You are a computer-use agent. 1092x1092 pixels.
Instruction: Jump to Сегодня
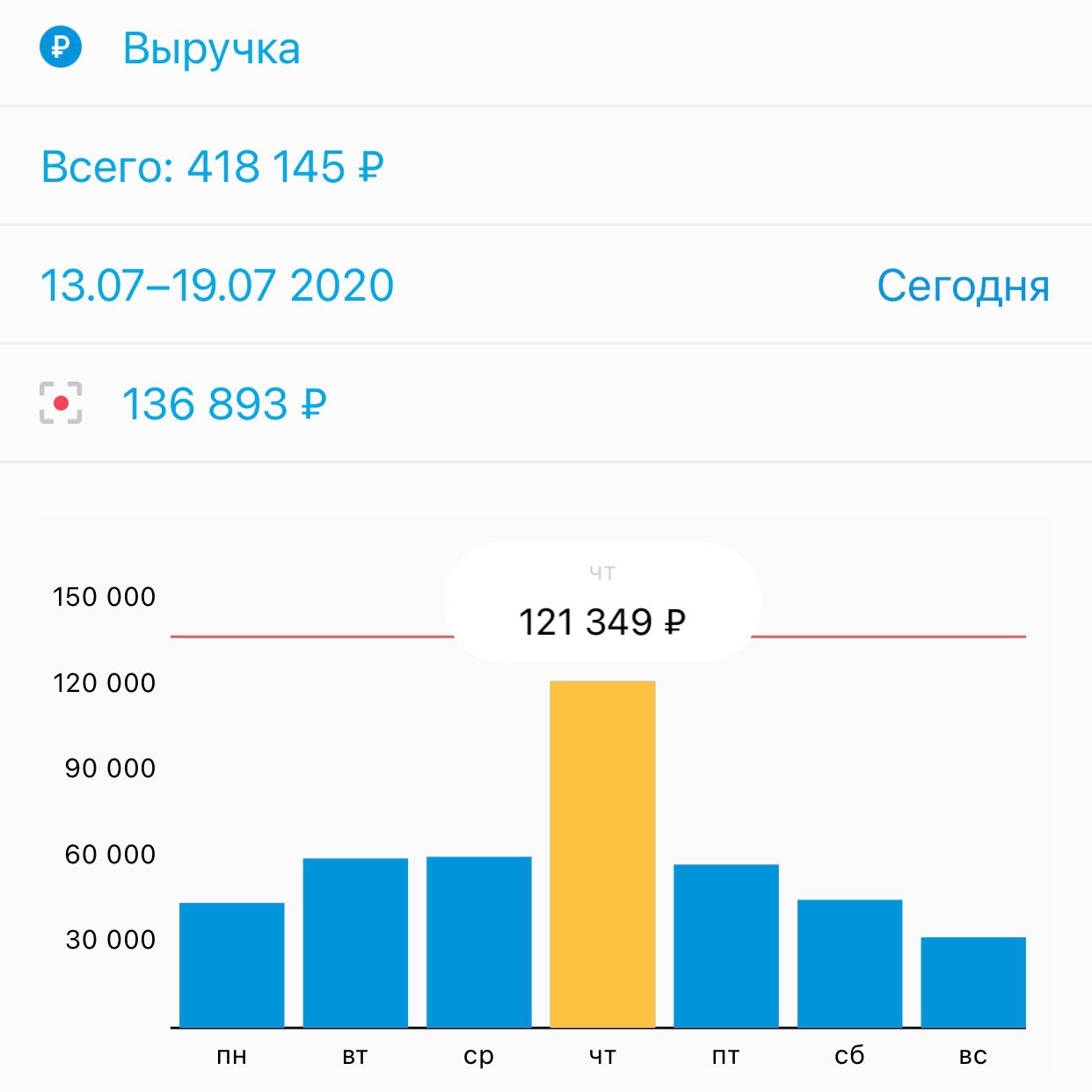coord(963,286)
